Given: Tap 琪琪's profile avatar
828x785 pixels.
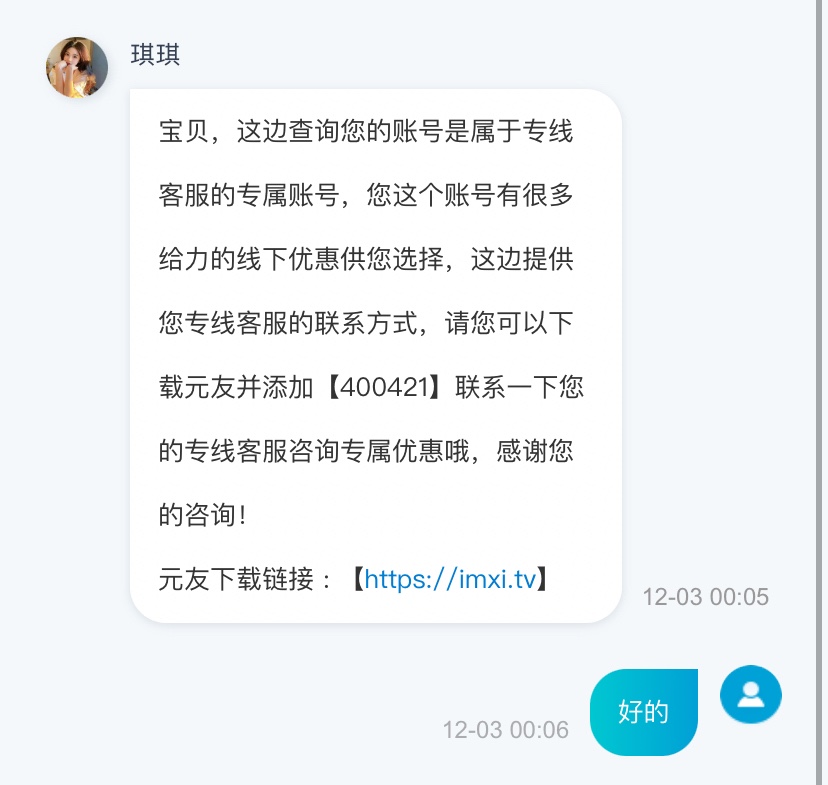Looking at the screenshot, I should coord(77,68).
